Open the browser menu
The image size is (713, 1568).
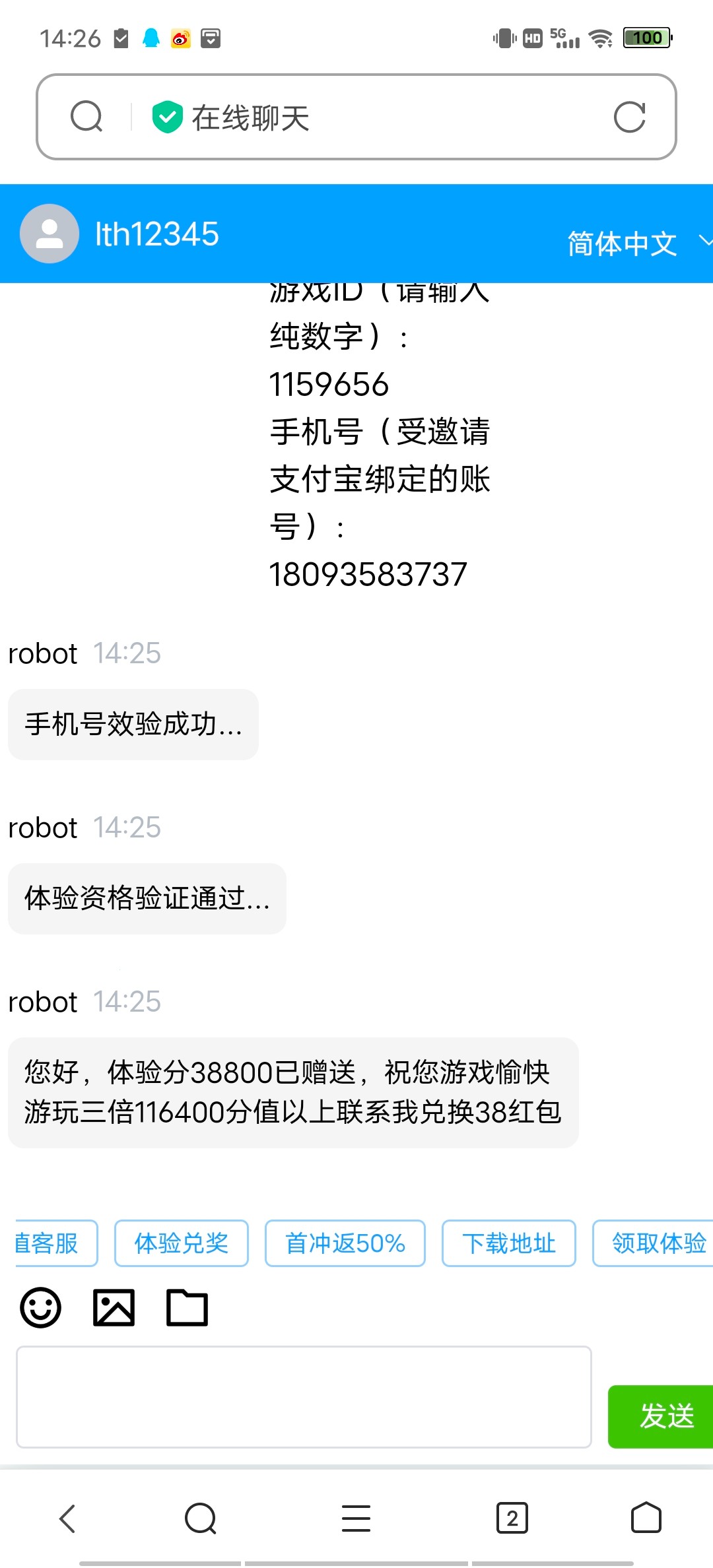pos(356,1519)
